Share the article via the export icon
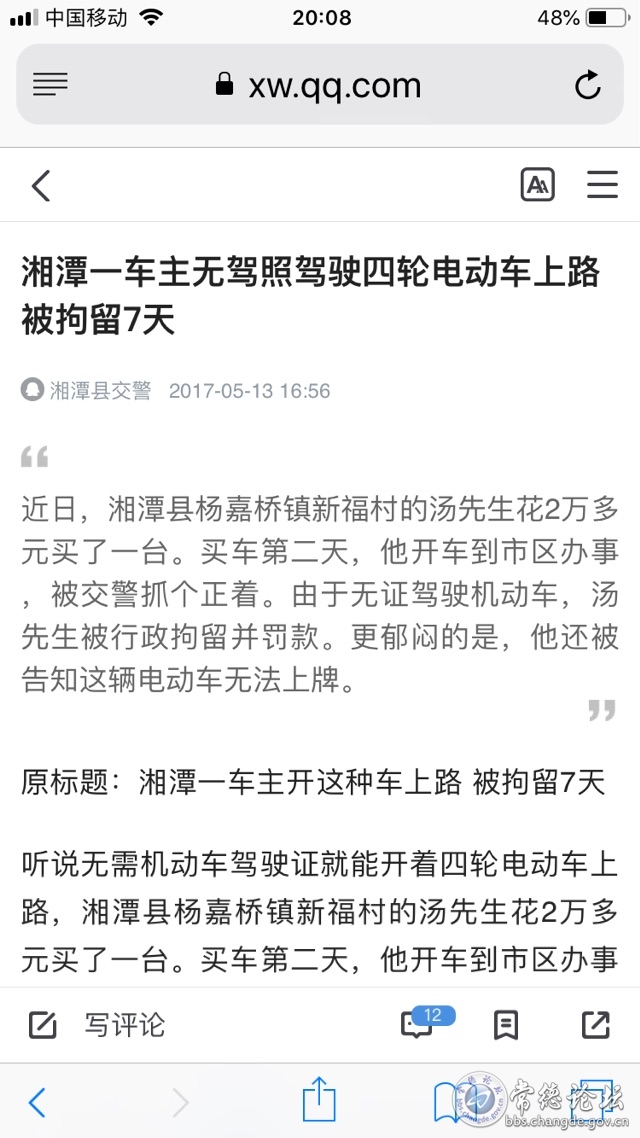Screen dimensions: 640x1138 (596, 1025)
